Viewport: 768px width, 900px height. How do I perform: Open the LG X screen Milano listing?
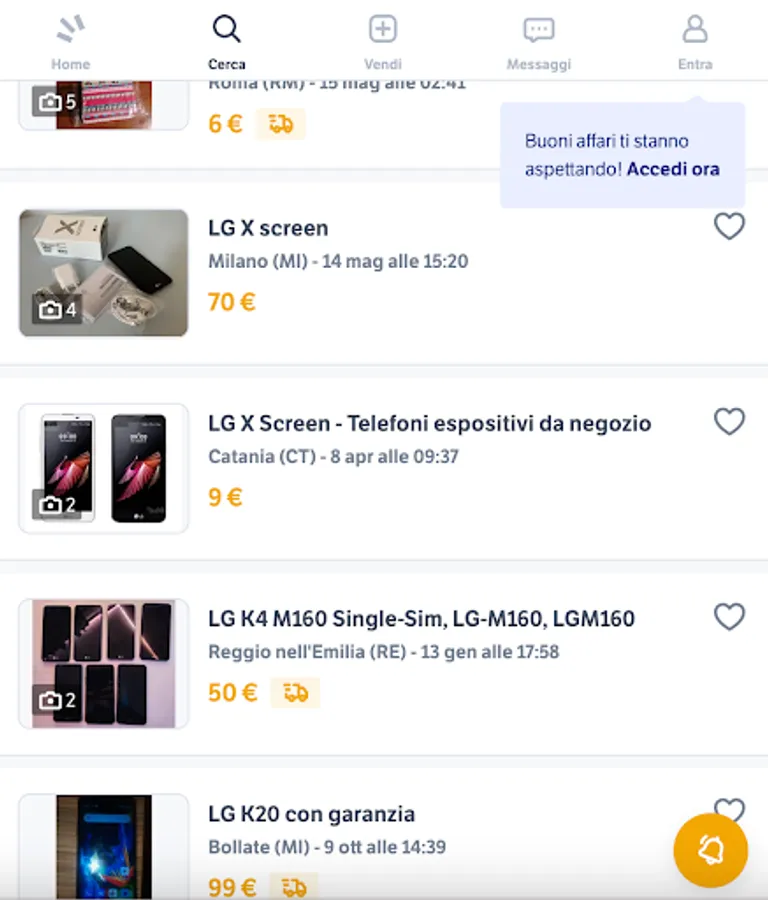384,273
